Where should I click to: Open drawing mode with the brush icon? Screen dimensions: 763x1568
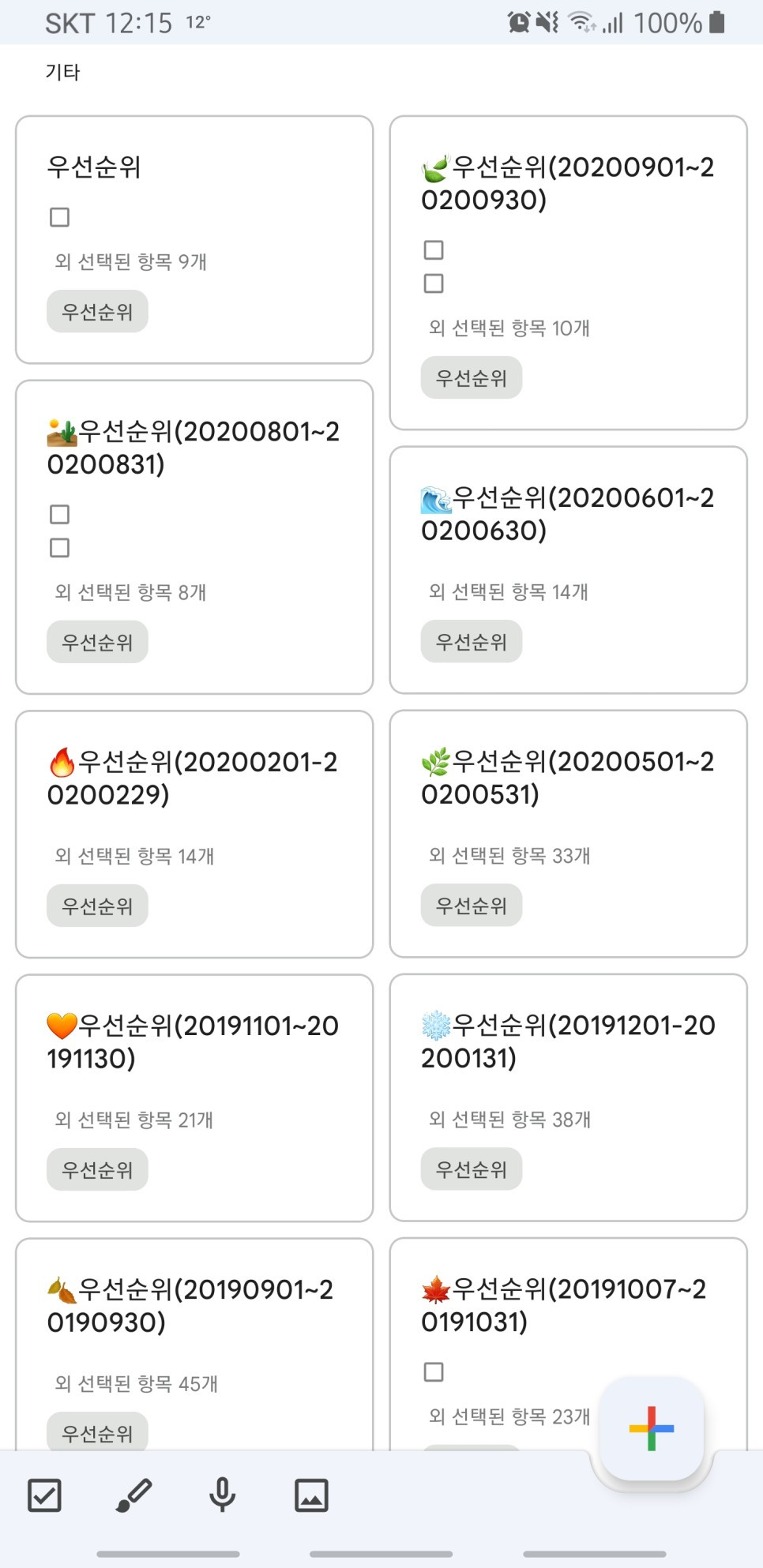134,1495
